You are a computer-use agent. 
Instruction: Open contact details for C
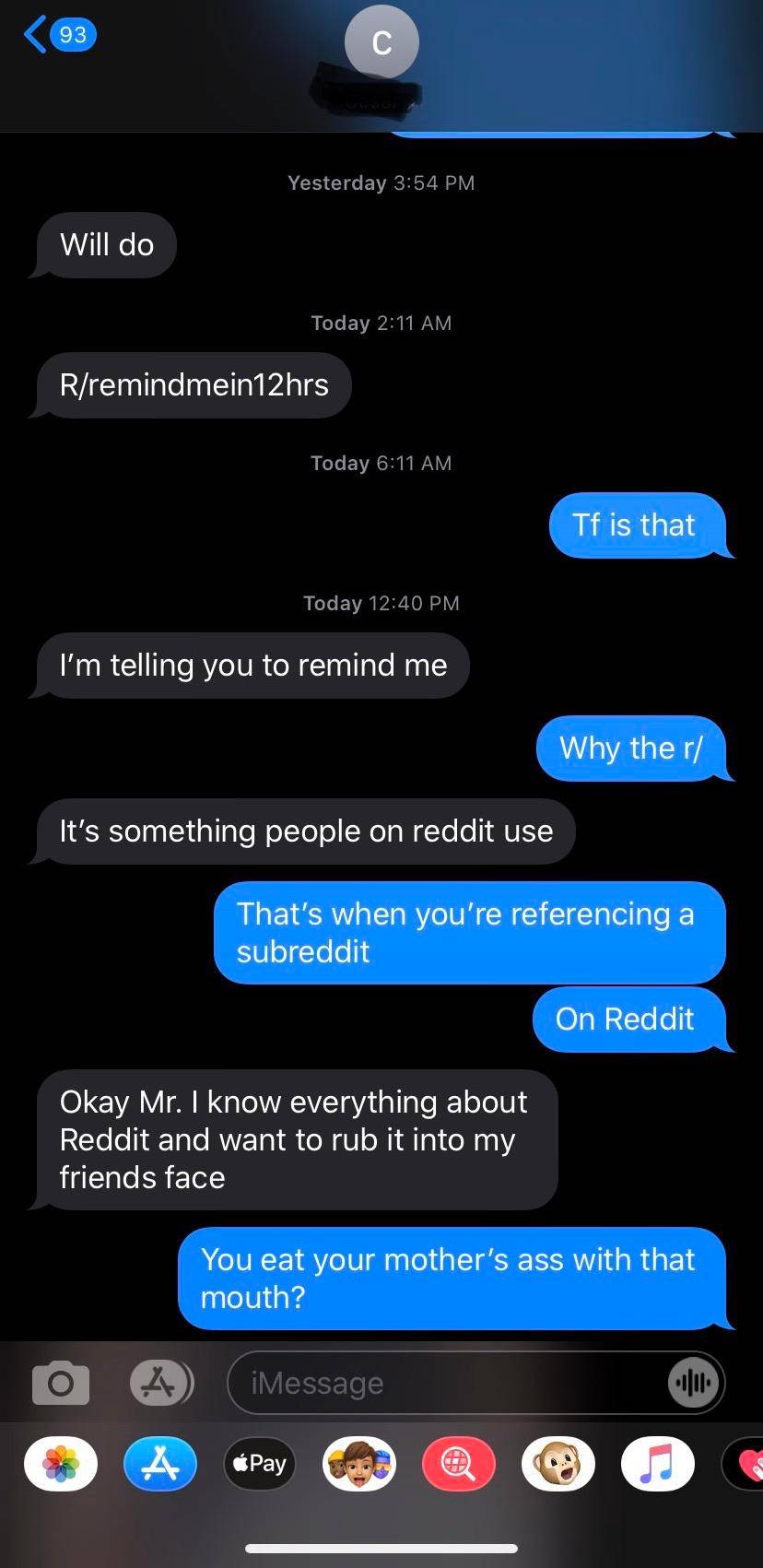pos(381,43)
